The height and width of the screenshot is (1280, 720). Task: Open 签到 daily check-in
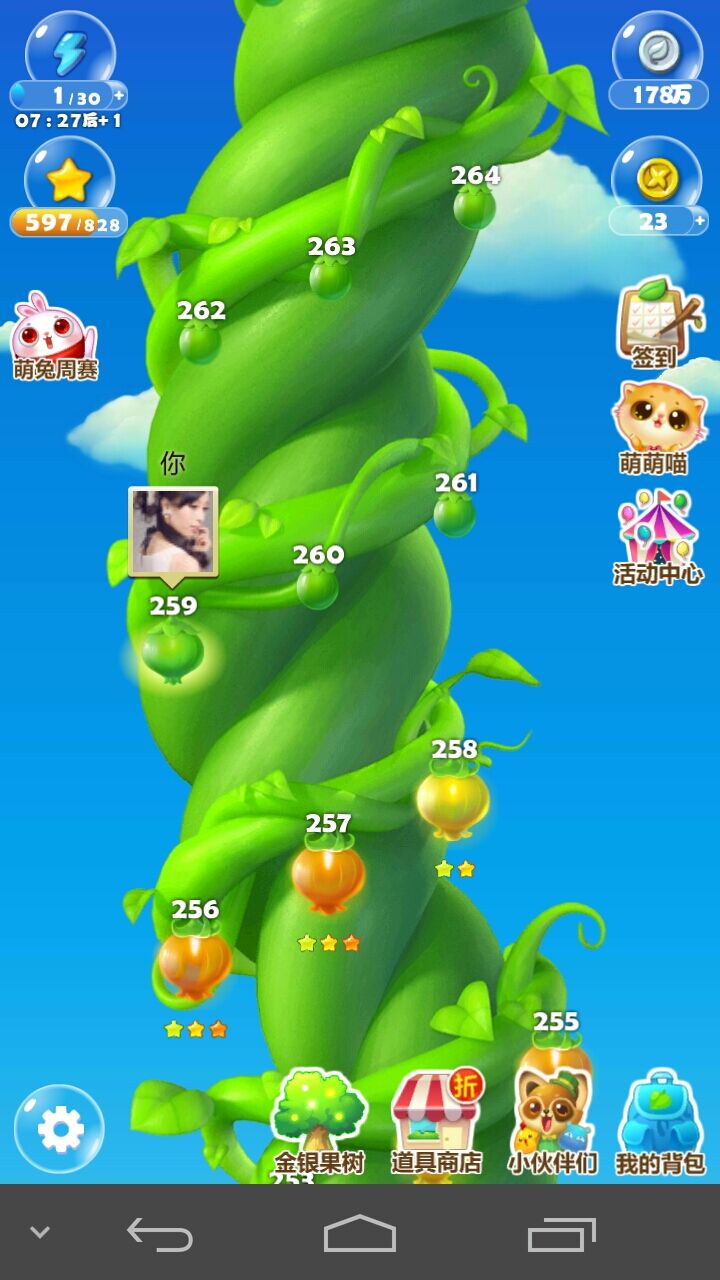point(656,324)
